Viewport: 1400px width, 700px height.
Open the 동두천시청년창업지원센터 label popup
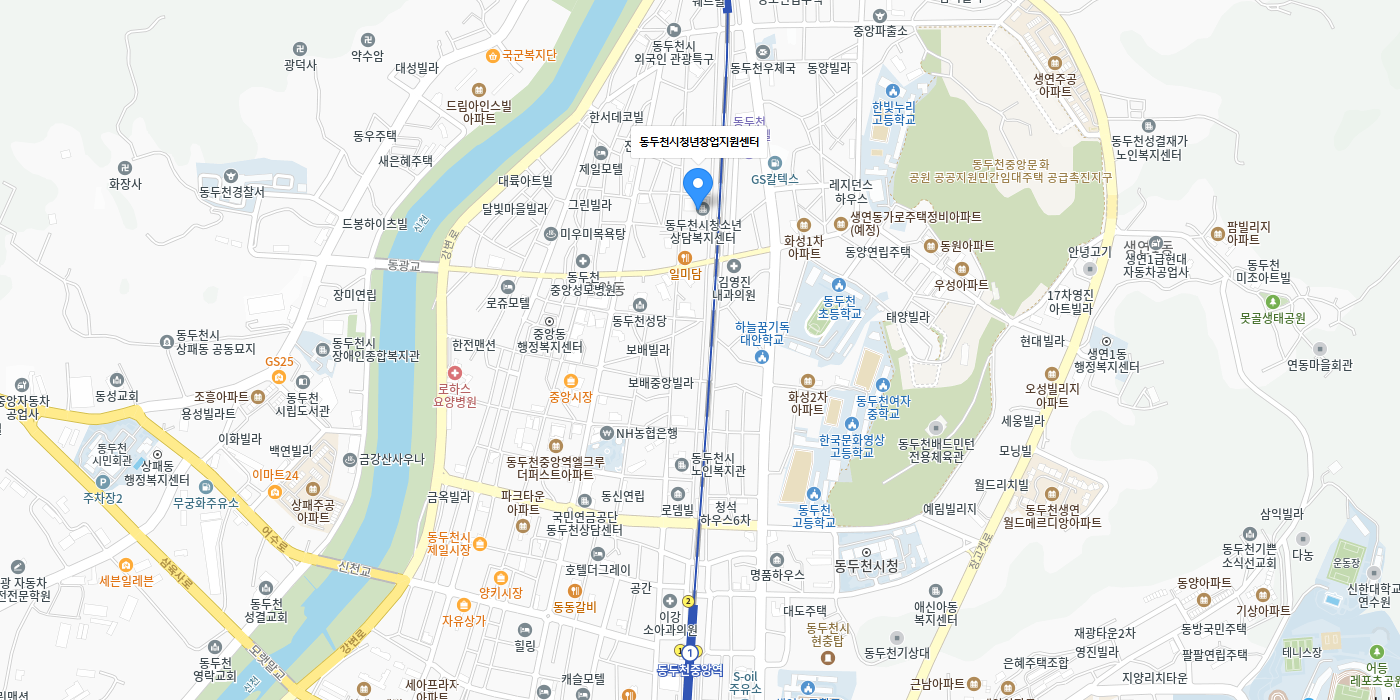click(x=699, y=142)
